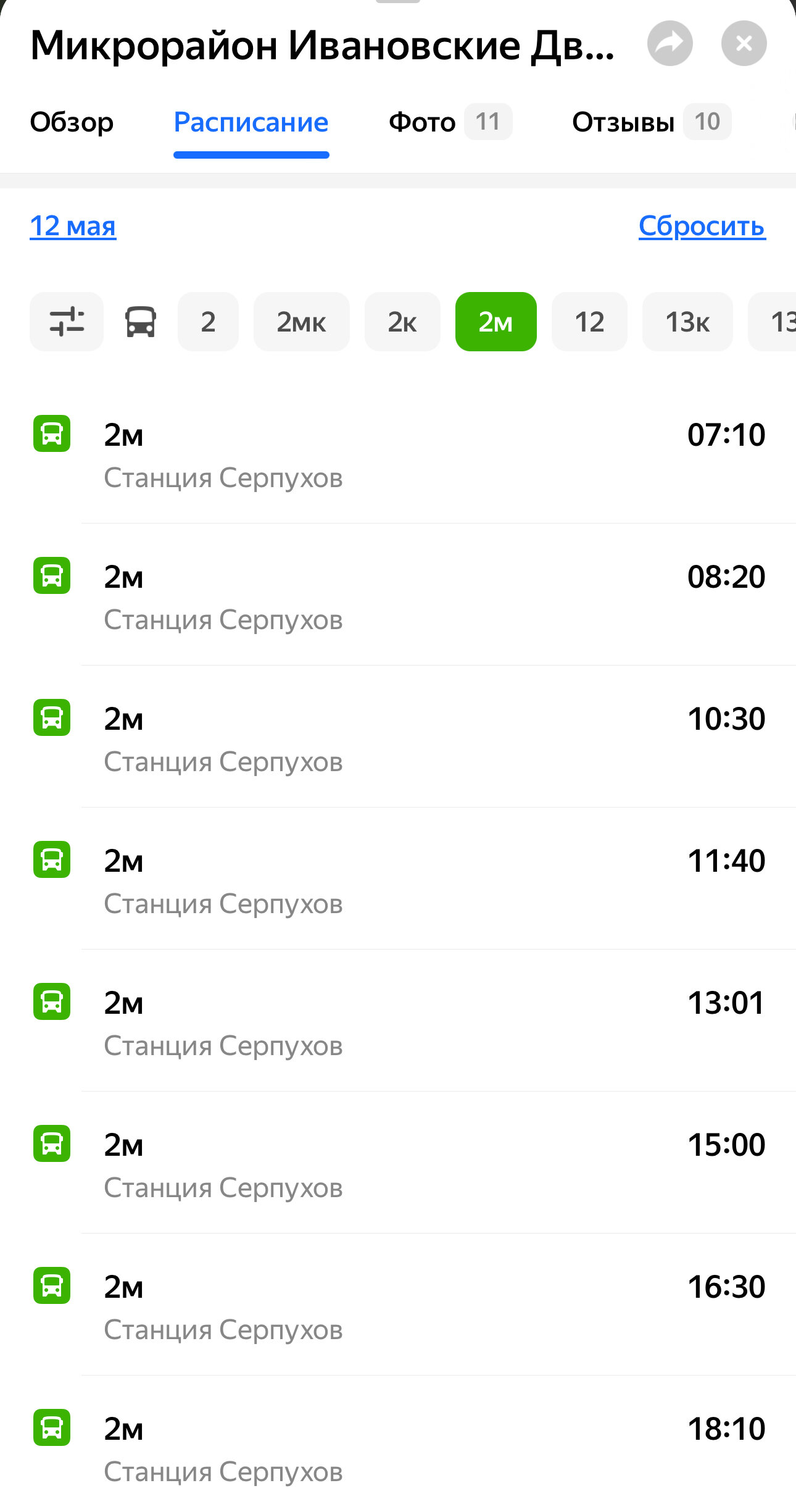This screenshot has height=1512, width=796.
Task: Open the 2м departure at 13:01
Action: coord(398,1021)
